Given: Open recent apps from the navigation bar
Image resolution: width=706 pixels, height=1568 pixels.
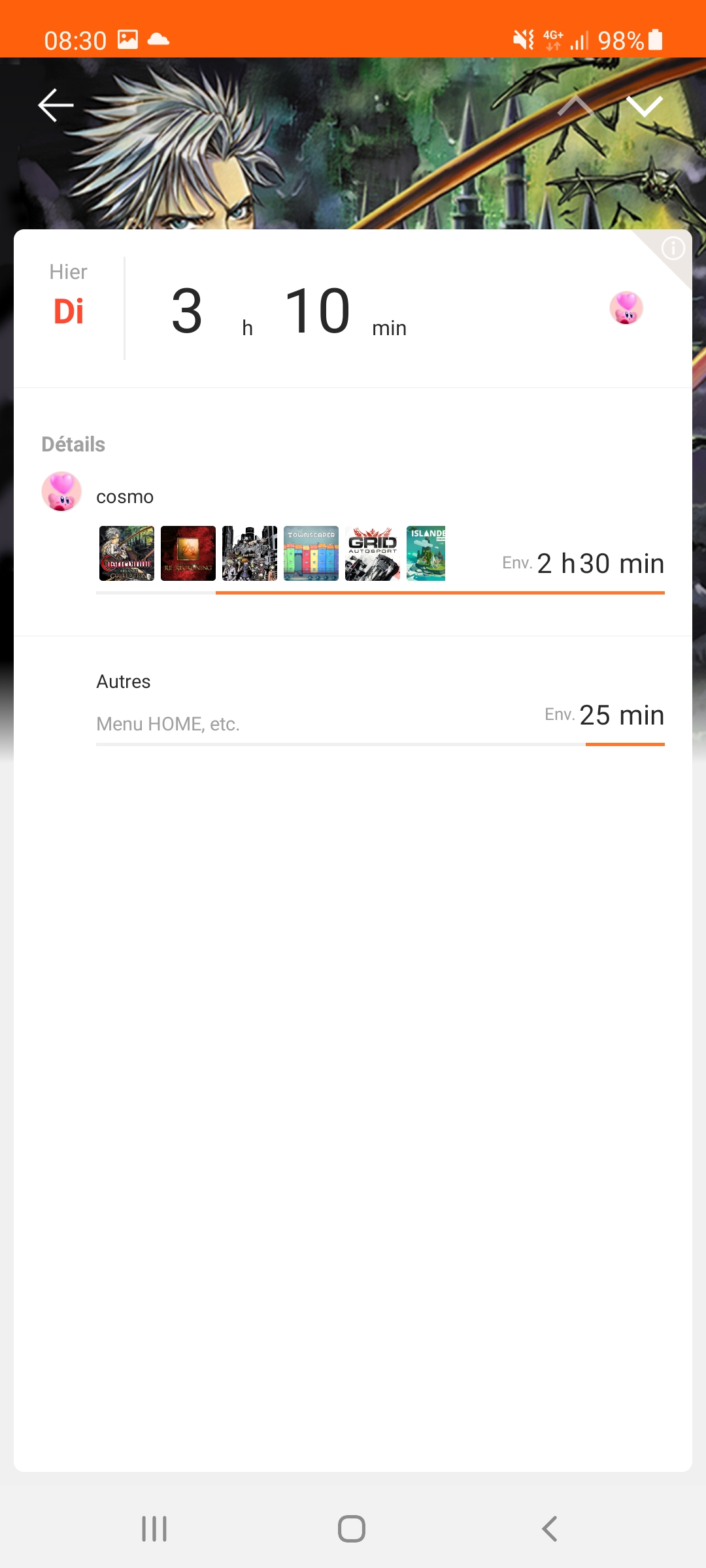Looking at the screenshot, I should 154,1529.
